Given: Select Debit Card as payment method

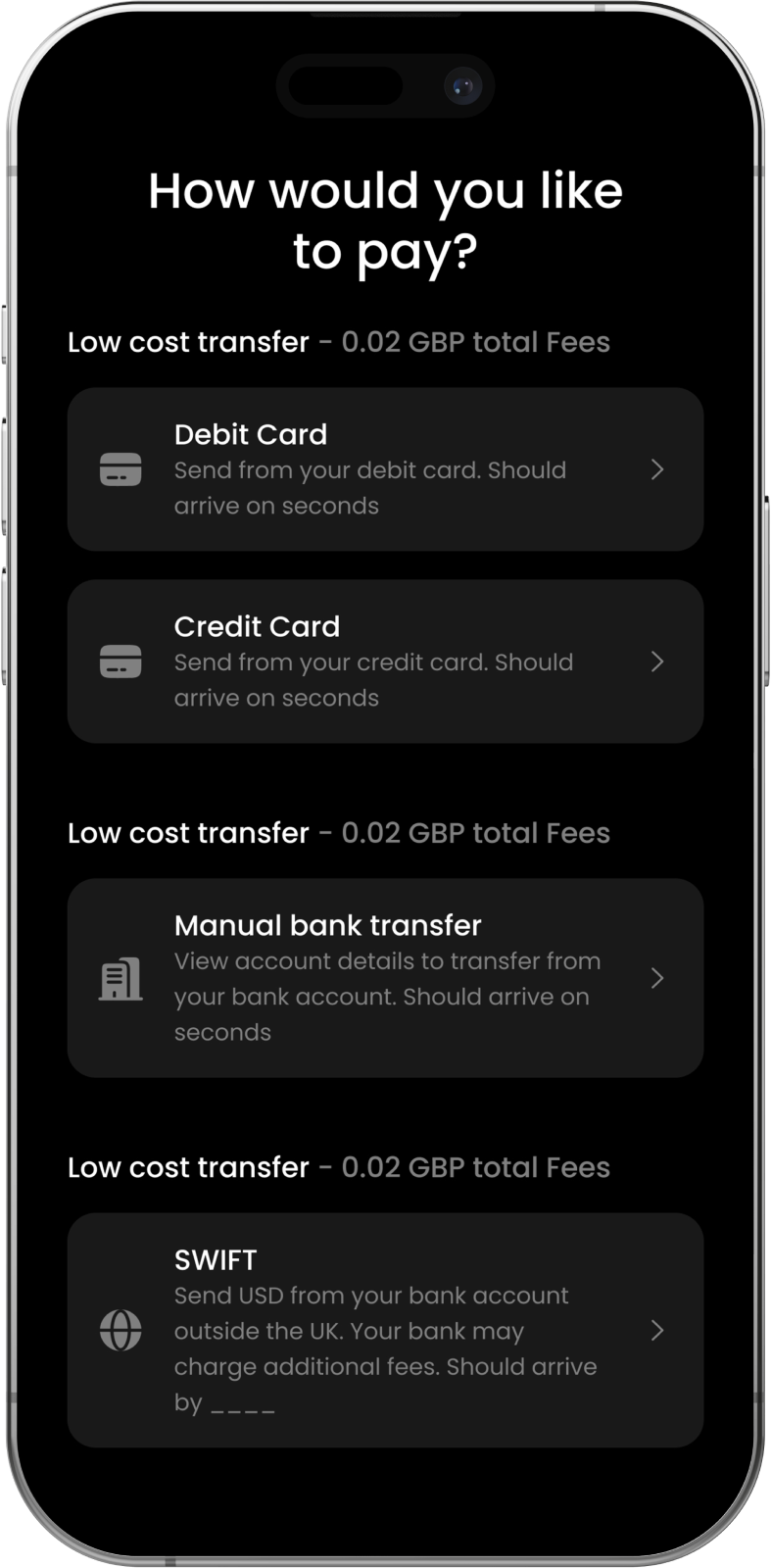Looking at the screenshot, I should pyautogui.click(x=385, y=469).
